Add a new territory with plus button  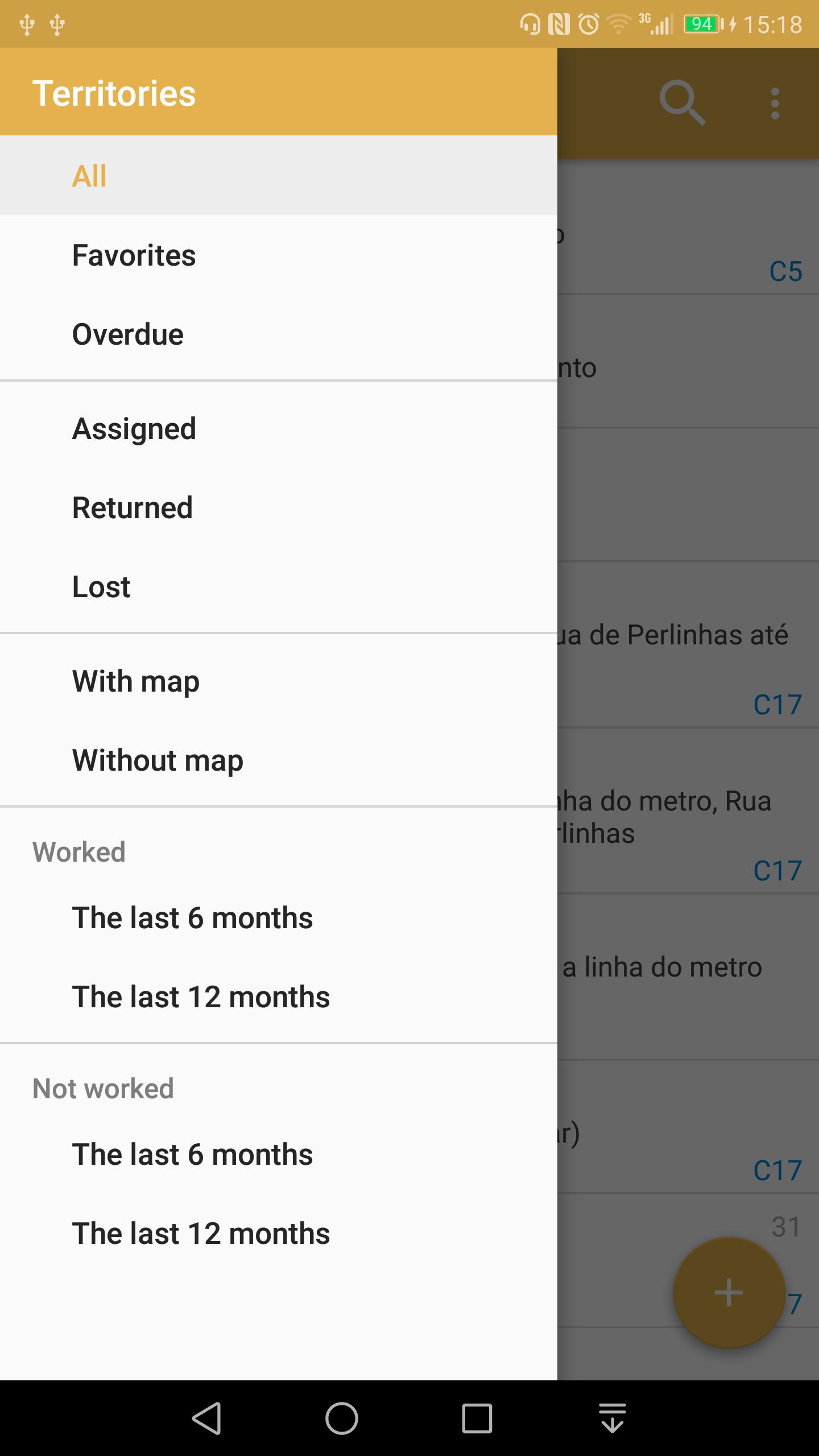[x=729, y=1292]
